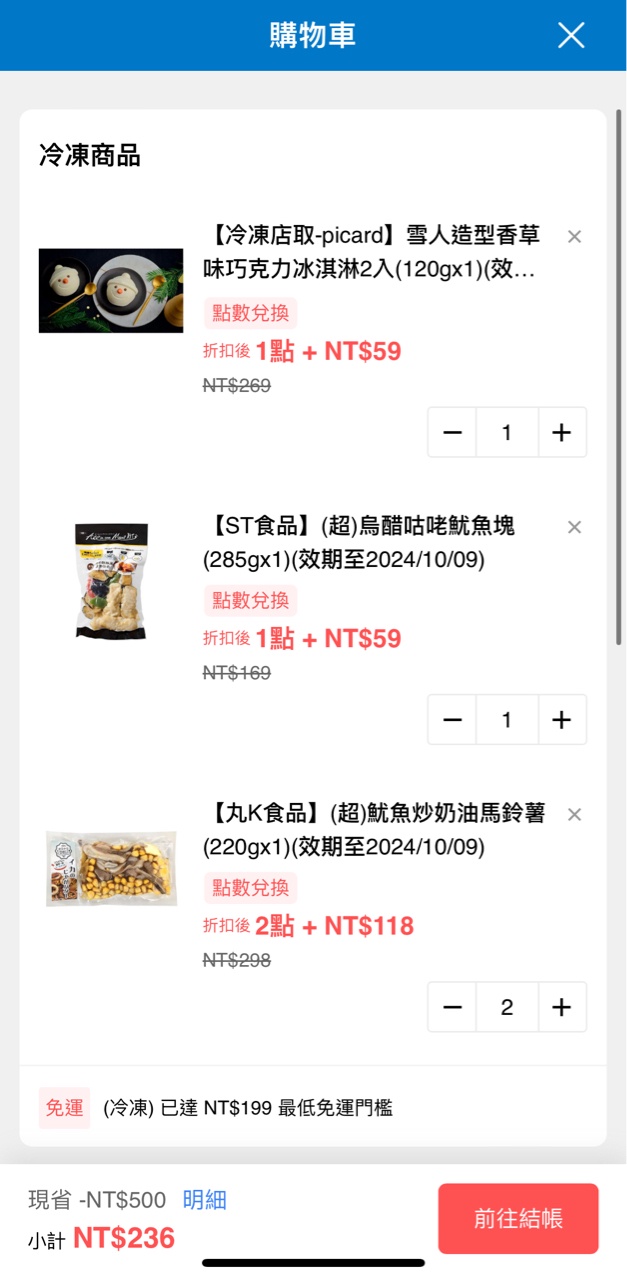Increase quantity of picard 雪人造型 ice cream
This screenshot has height=1280, width=627.
click(x=562, y=432)
